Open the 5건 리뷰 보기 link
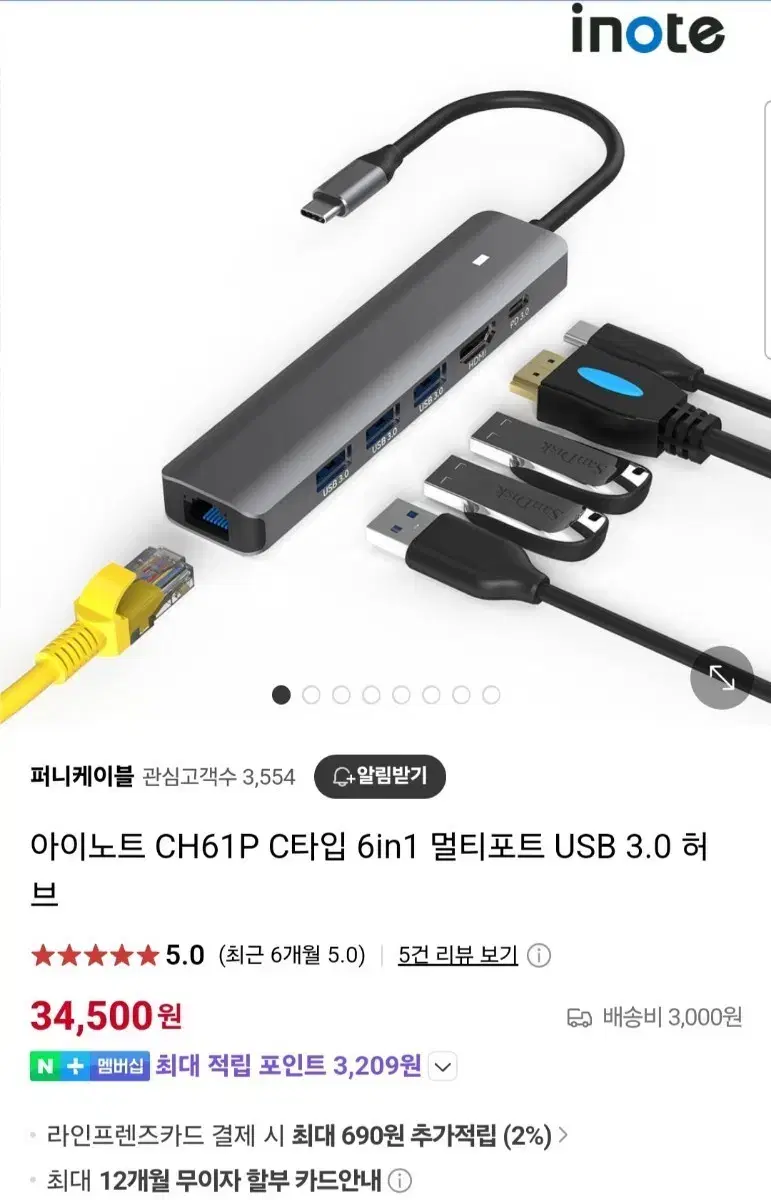Image resolution: width=771 pixels, height=1200 pixels. pyautogui.click(x=456, y=955)
